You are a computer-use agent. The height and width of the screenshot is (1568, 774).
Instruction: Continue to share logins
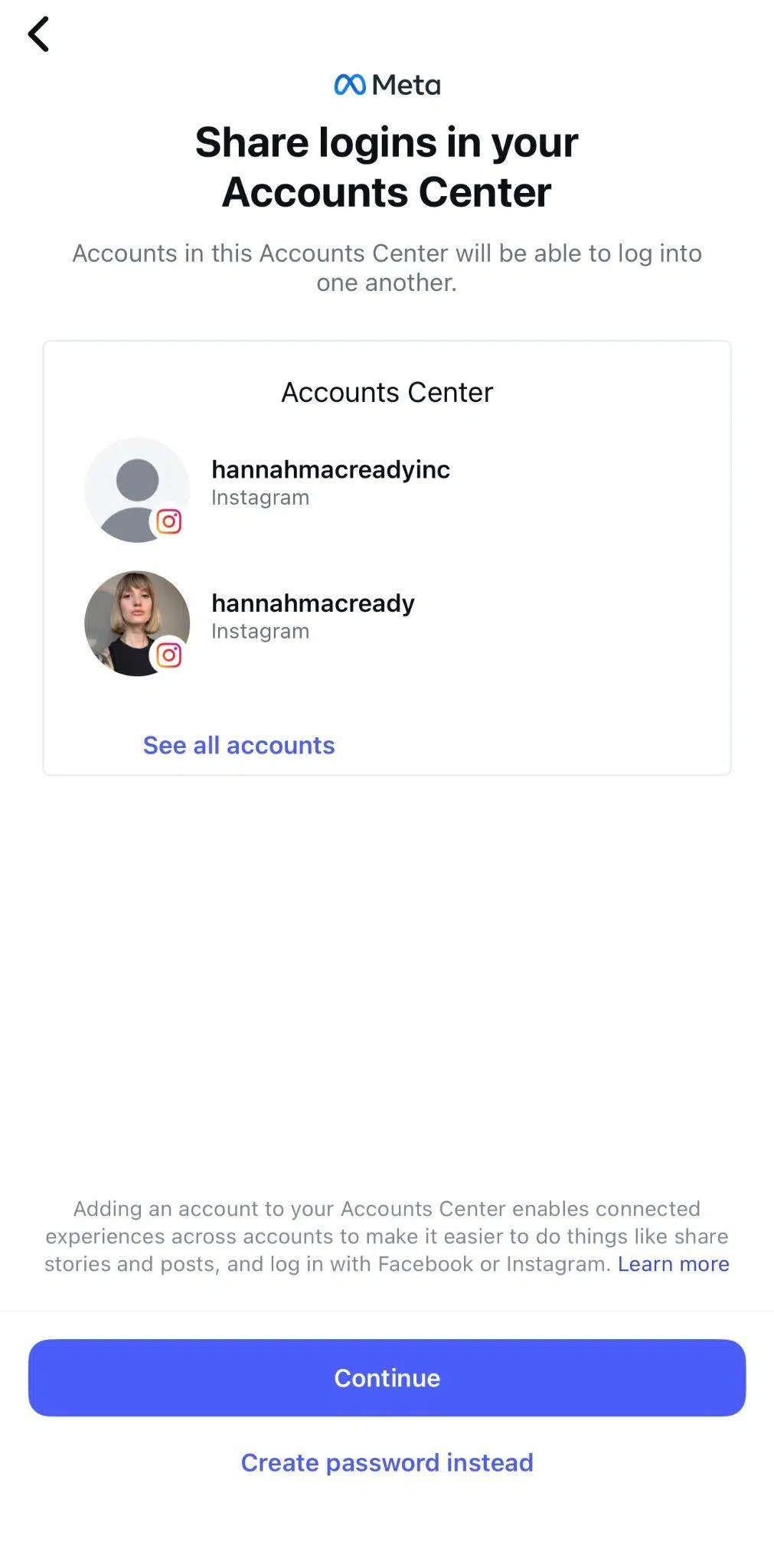(x=387, y=1377)
